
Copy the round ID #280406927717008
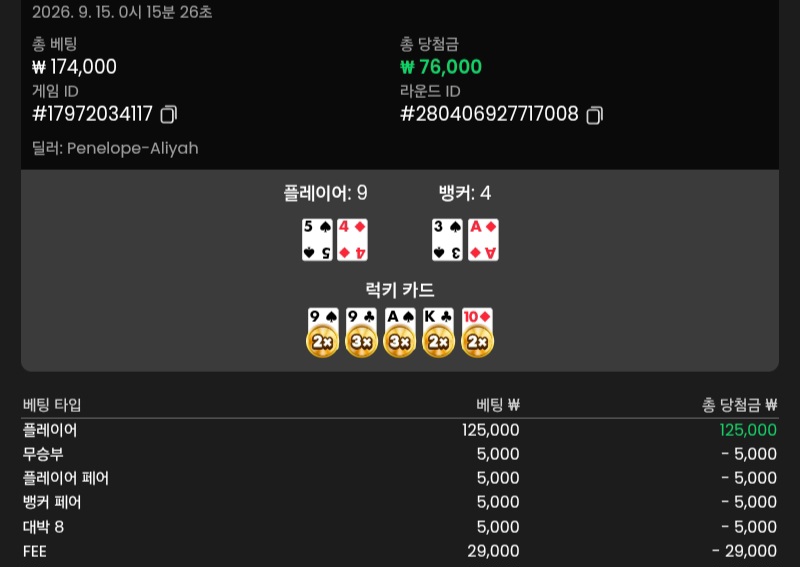click(594, 115)
